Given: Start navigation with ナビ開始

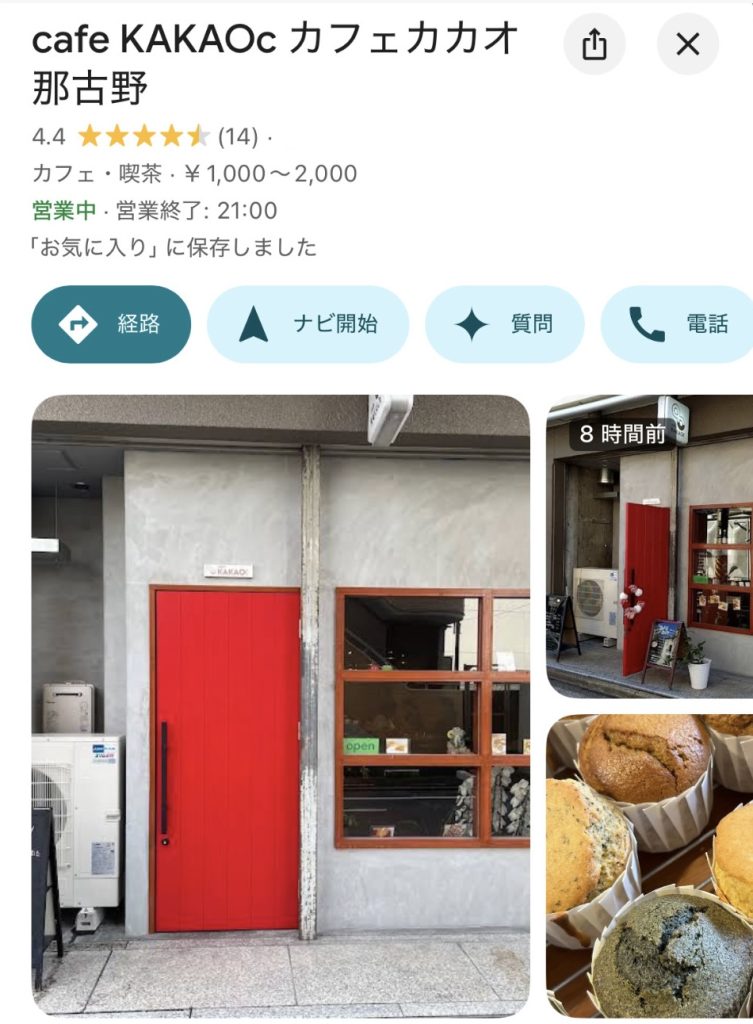Looking at the screenshot, I should tap(308, 324).
